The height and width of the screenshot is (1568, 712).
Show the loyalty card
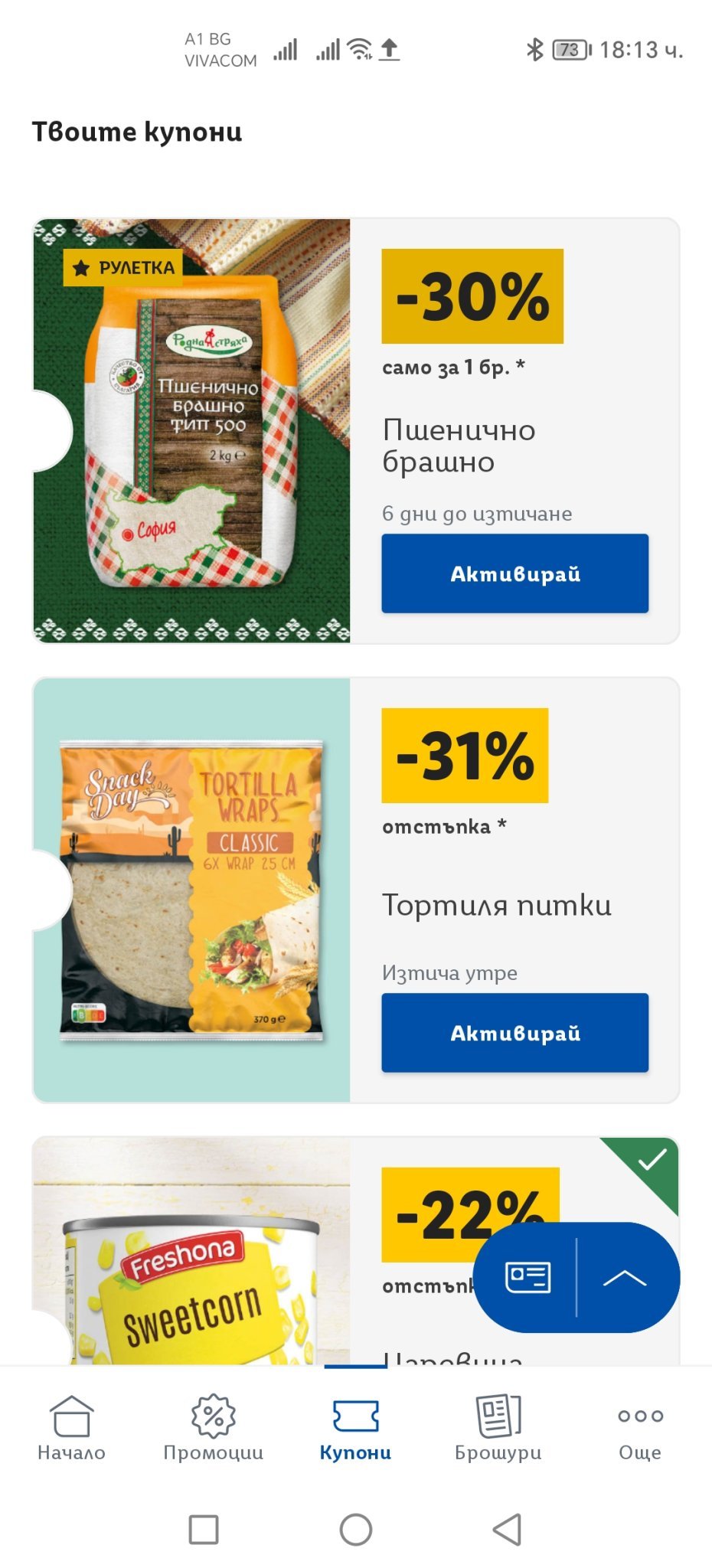click(x=527, y=1277)
